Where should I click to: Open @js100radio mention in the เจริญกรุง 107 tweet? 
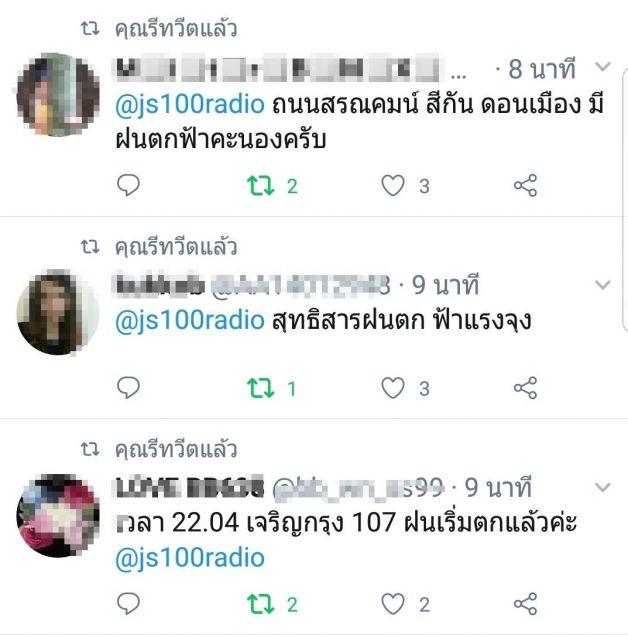pyautogui.click(x=190, y=558)
